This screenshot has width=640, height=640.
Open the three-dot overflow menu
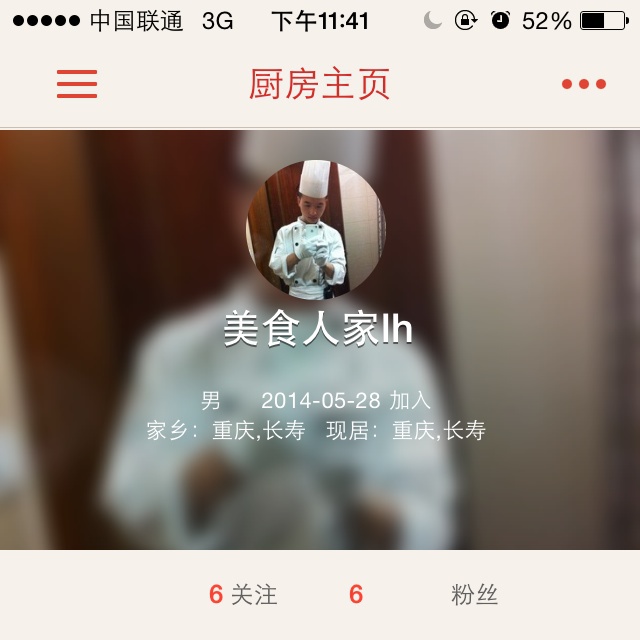583,84
